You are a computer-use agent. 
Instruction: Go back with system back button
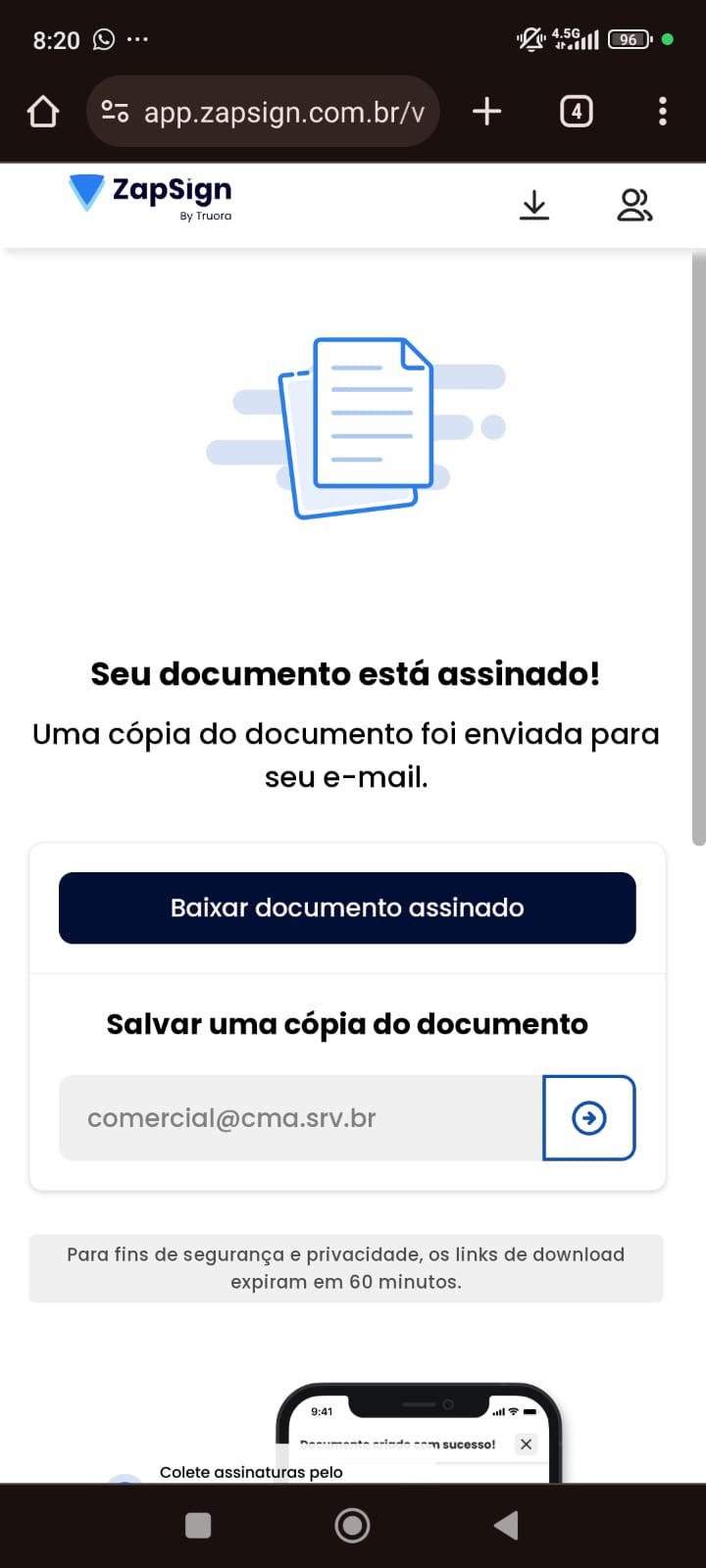point(506,1525)
